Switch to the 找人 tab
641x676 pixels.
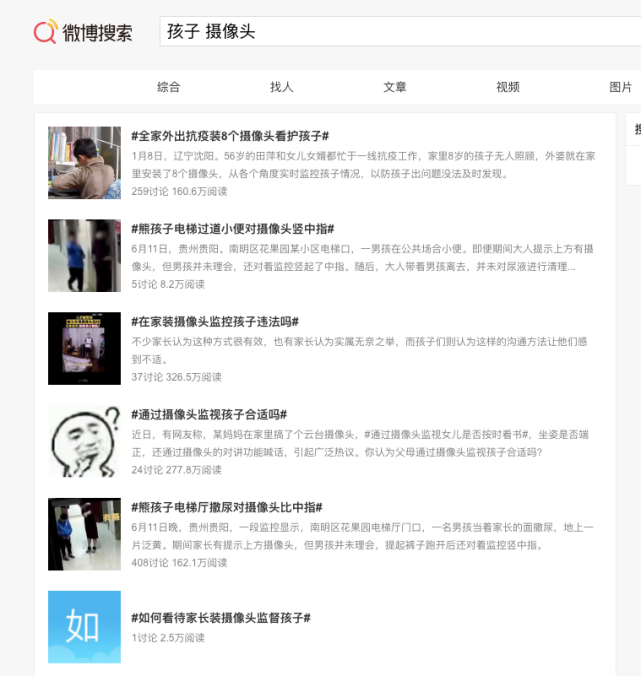click(282, 87)
